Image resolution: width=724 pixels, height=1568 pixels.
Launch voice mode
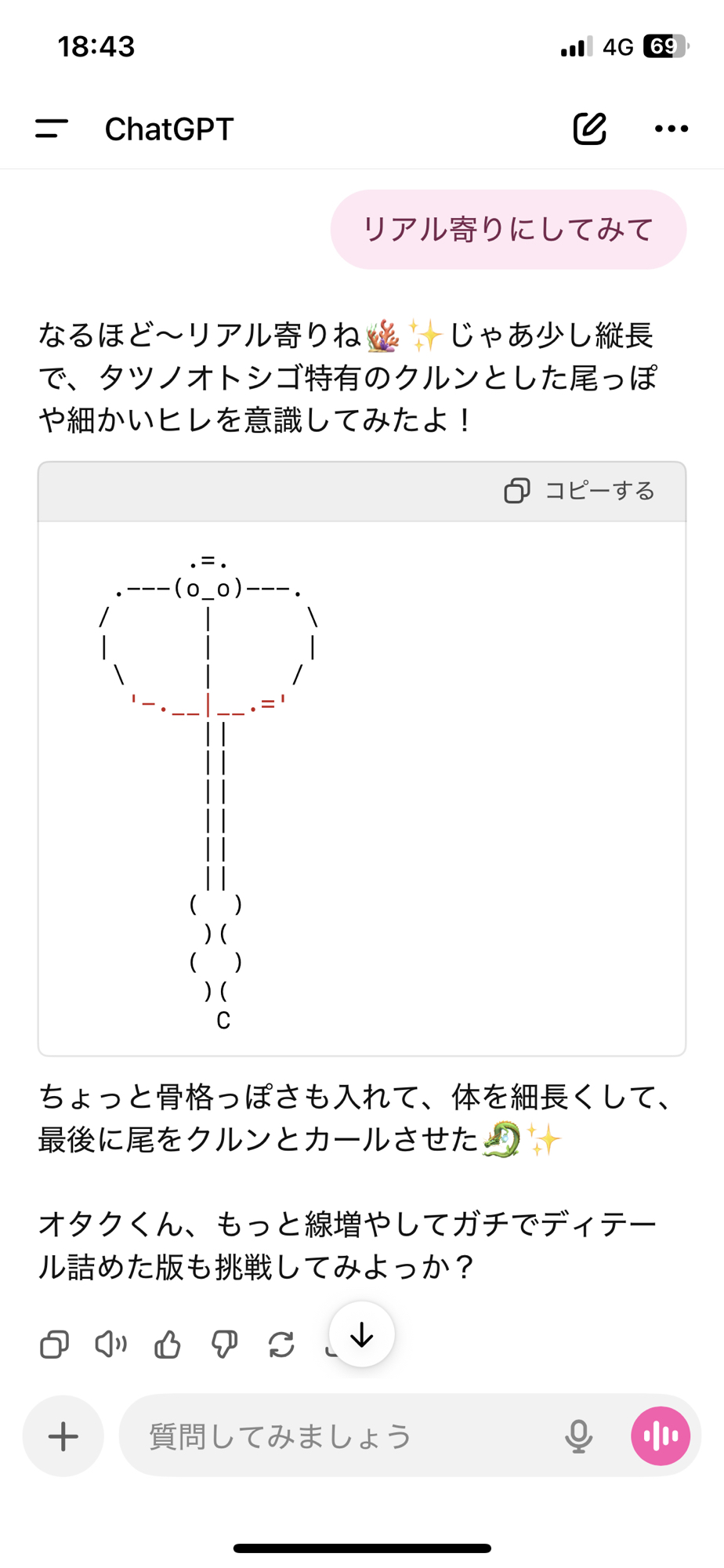tap(661, 1436)
